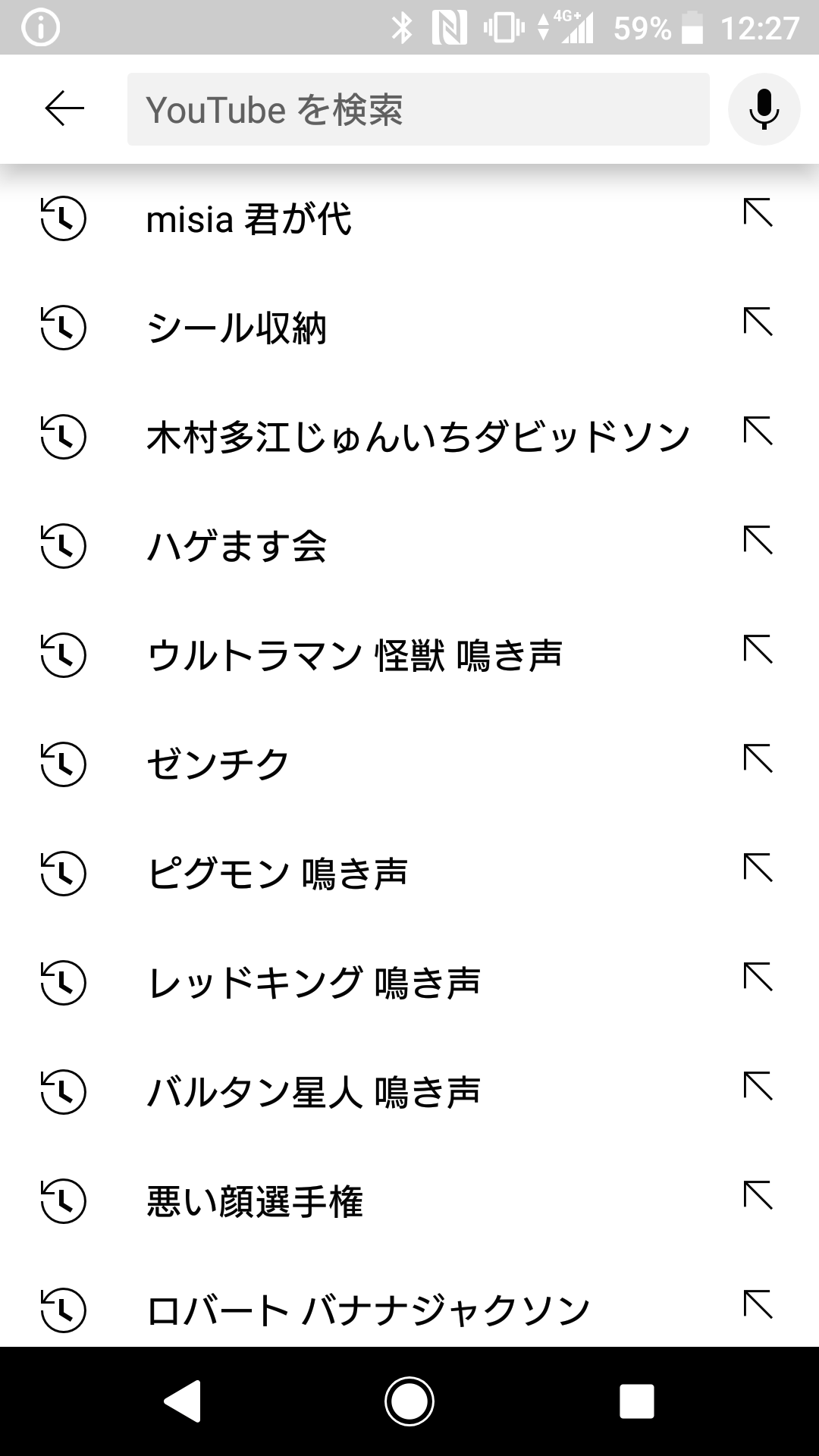Select the suggestion バルタン星人 鳴き声
This screenshot has height=1456, width=819.
click(315, 1092)
